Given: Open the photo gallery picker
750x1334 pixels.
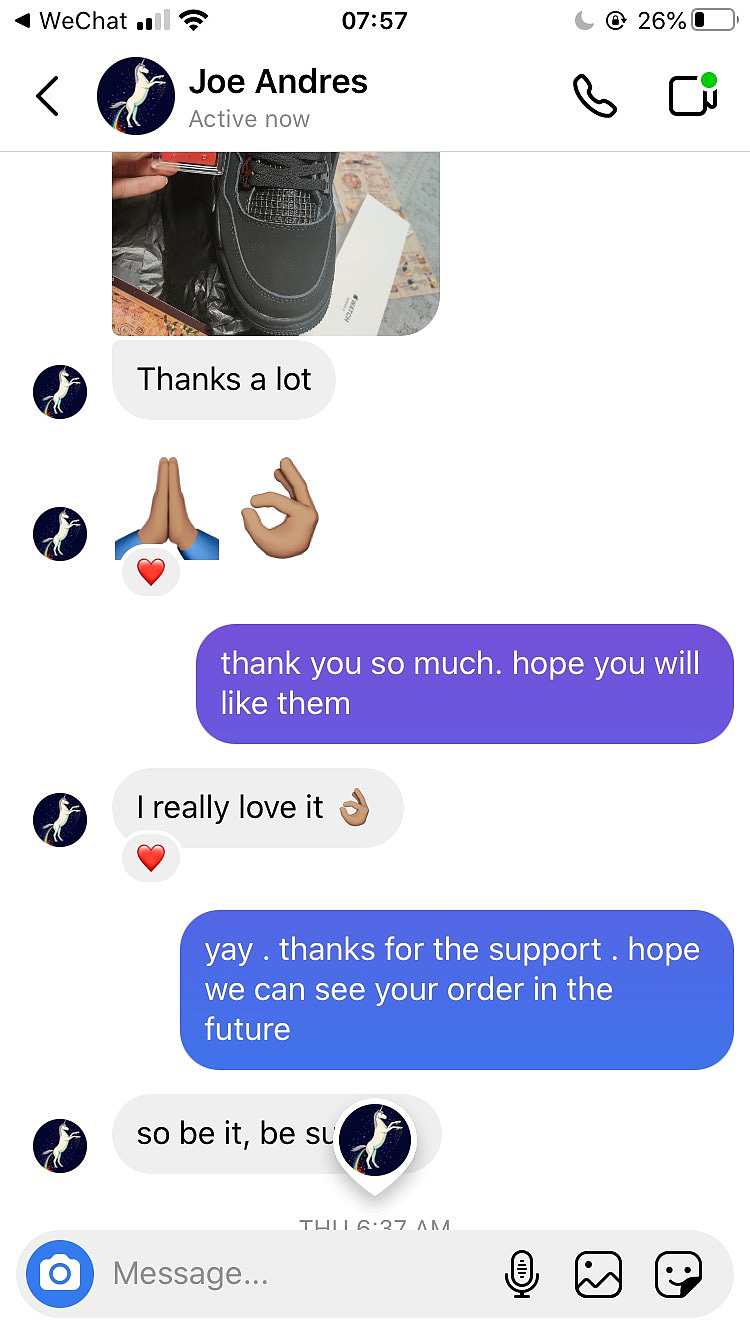Looking at the screenshot, I should click(598, 1274).
